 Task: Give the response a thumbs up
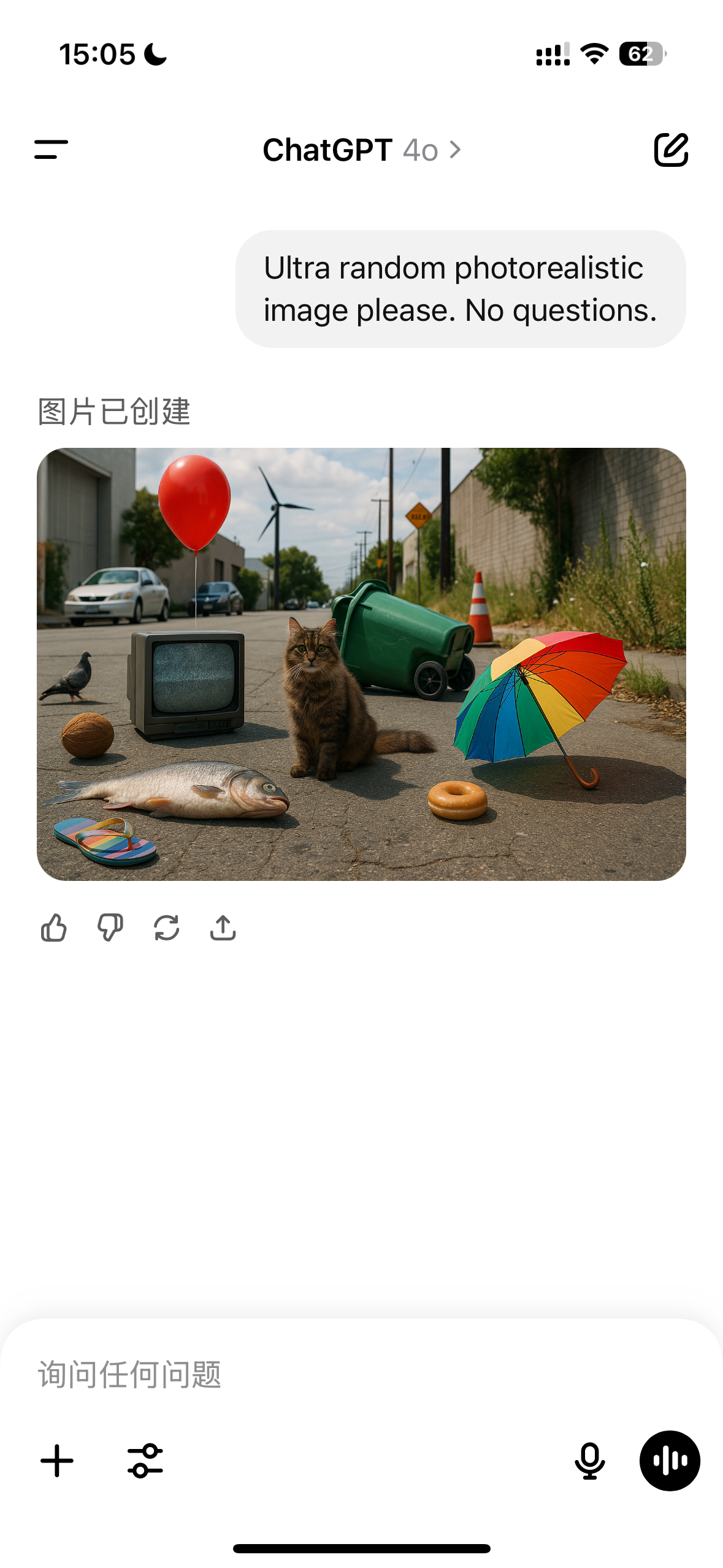coord(54,928)
